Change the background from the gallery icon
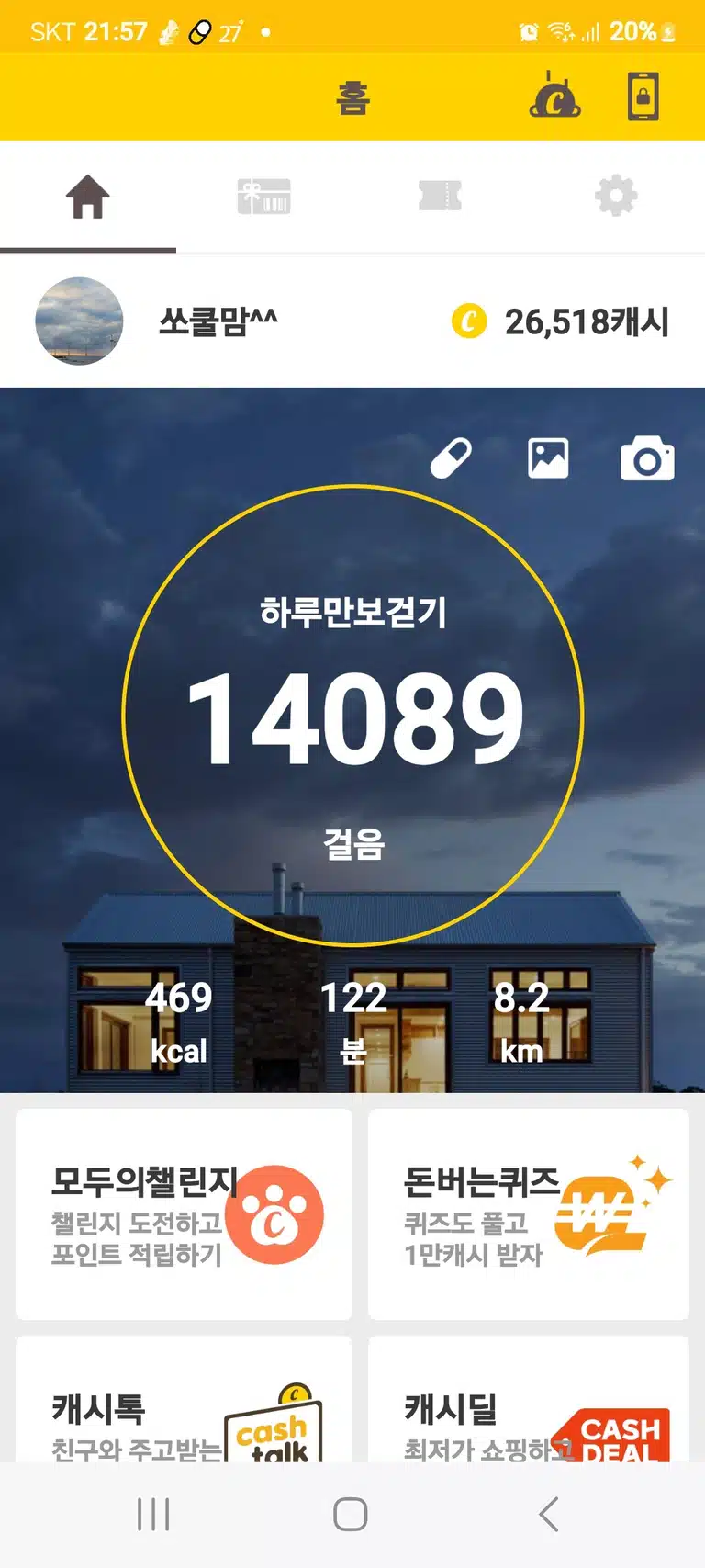This screenshot has width=705, height=1568. (x=548, y=457)
